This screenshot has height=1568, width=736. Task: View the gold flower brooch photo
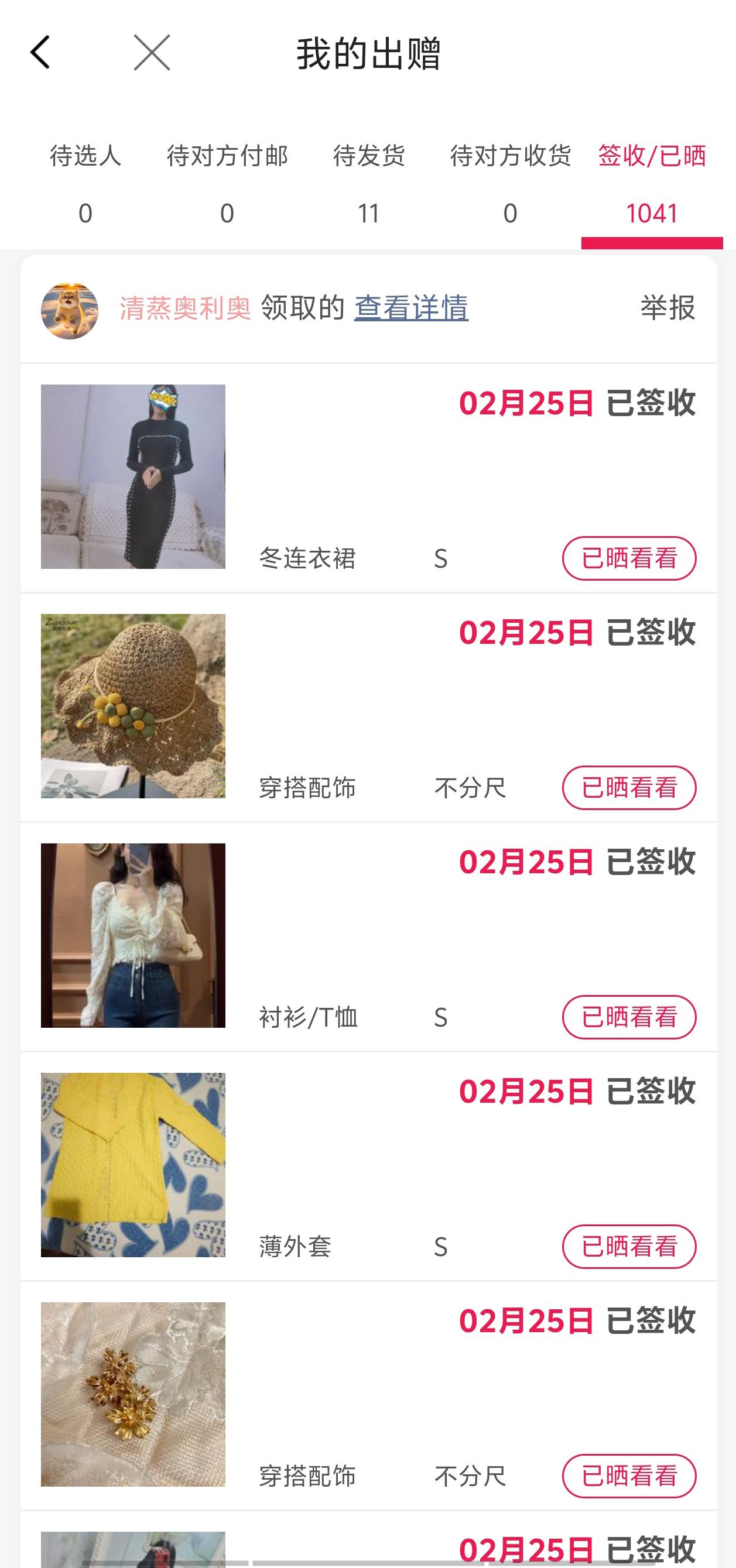[x=133, y=1395]
